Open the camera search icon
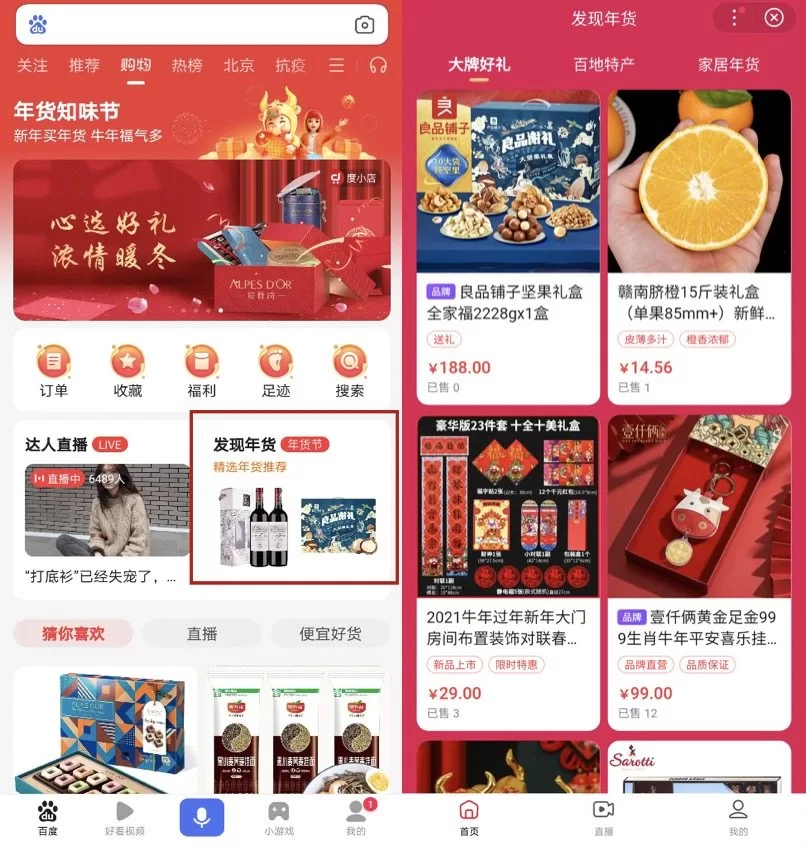The image size is (806, 858). click(365, 25)
